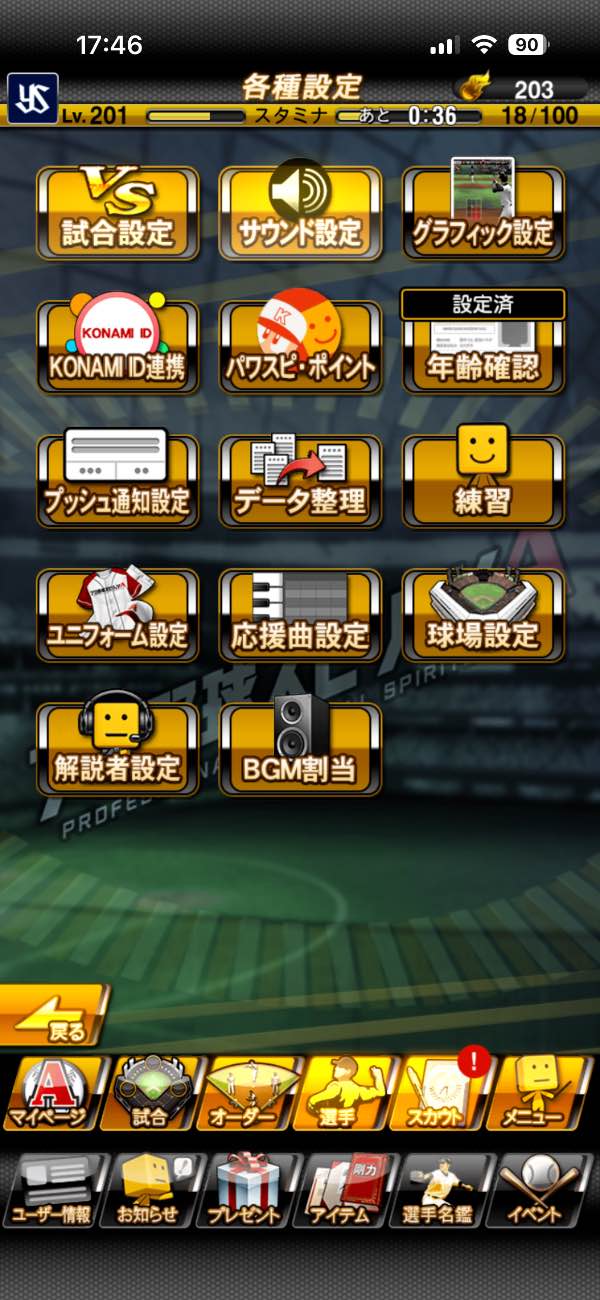This screenshot has width=600, height=1300.
Task: Open 球場設定 stadium settings
Action: click(x=483, y=615)
